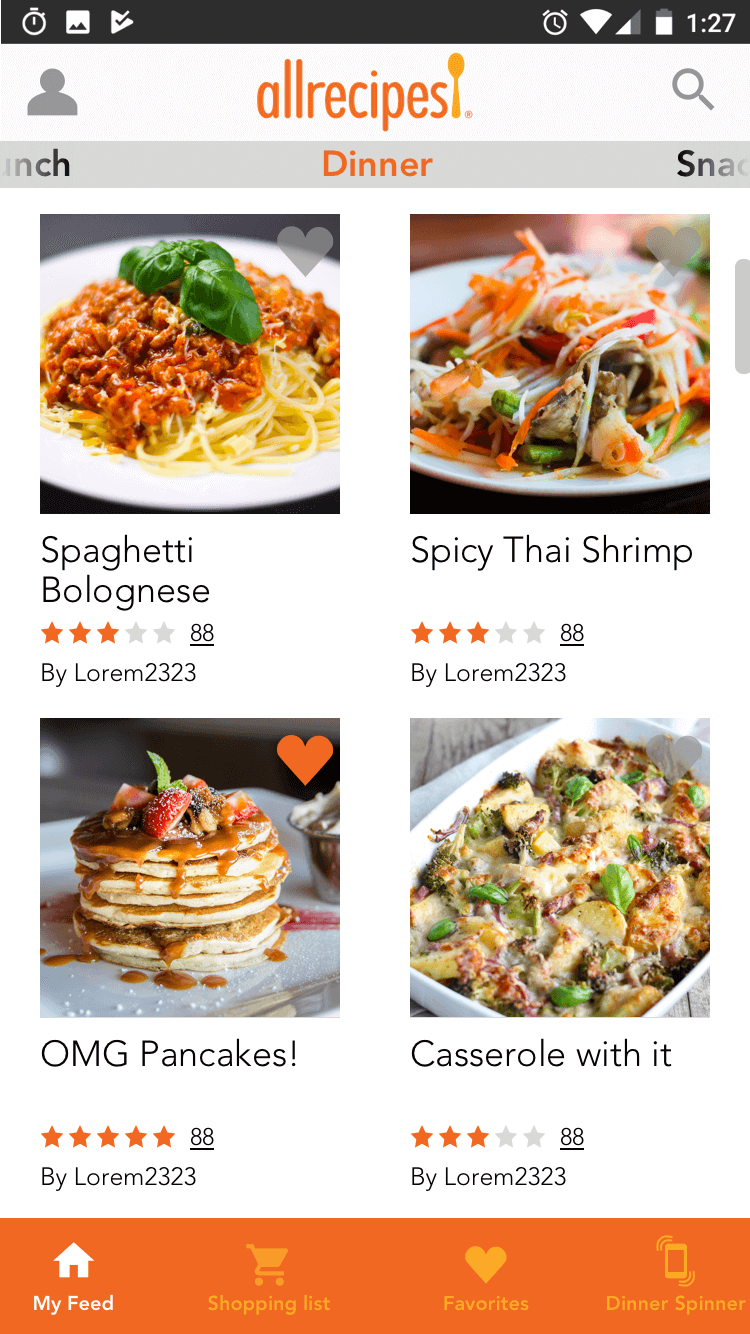
Task: Open the Casserole with it recipe photo
Action: (560, 868)
